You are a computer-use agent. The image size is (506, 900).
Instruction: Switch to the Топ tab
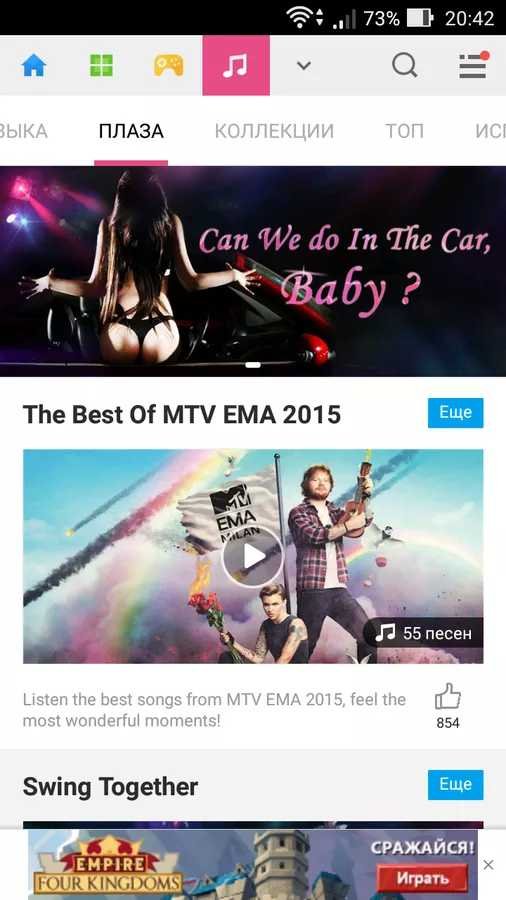tap(404, 131)
